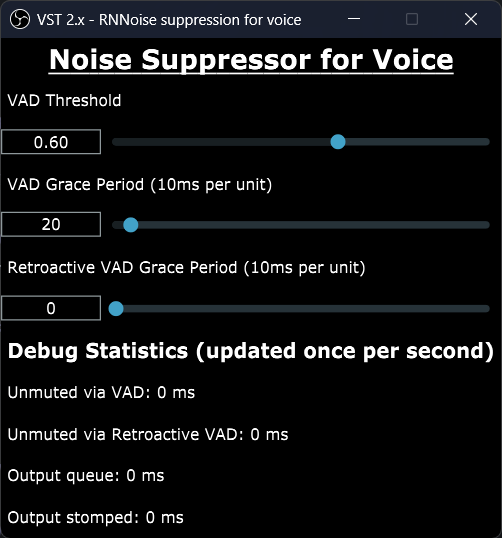Viewport: 502px width, 538px height.
Task: Minimize the VST plugin window
Action: (x=354, y=19)
